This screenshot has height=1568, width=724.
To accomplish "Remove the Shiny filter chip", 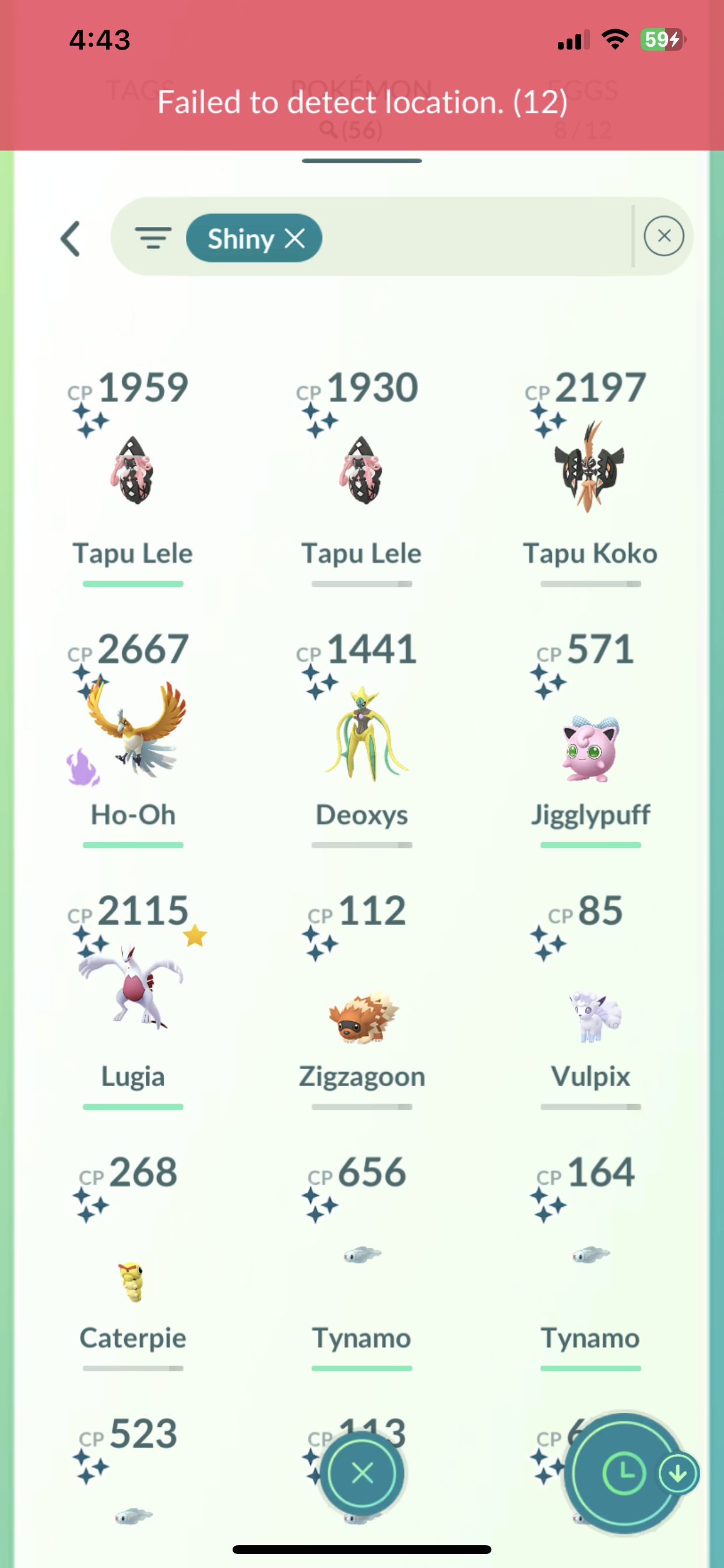I will coord(295,238).
